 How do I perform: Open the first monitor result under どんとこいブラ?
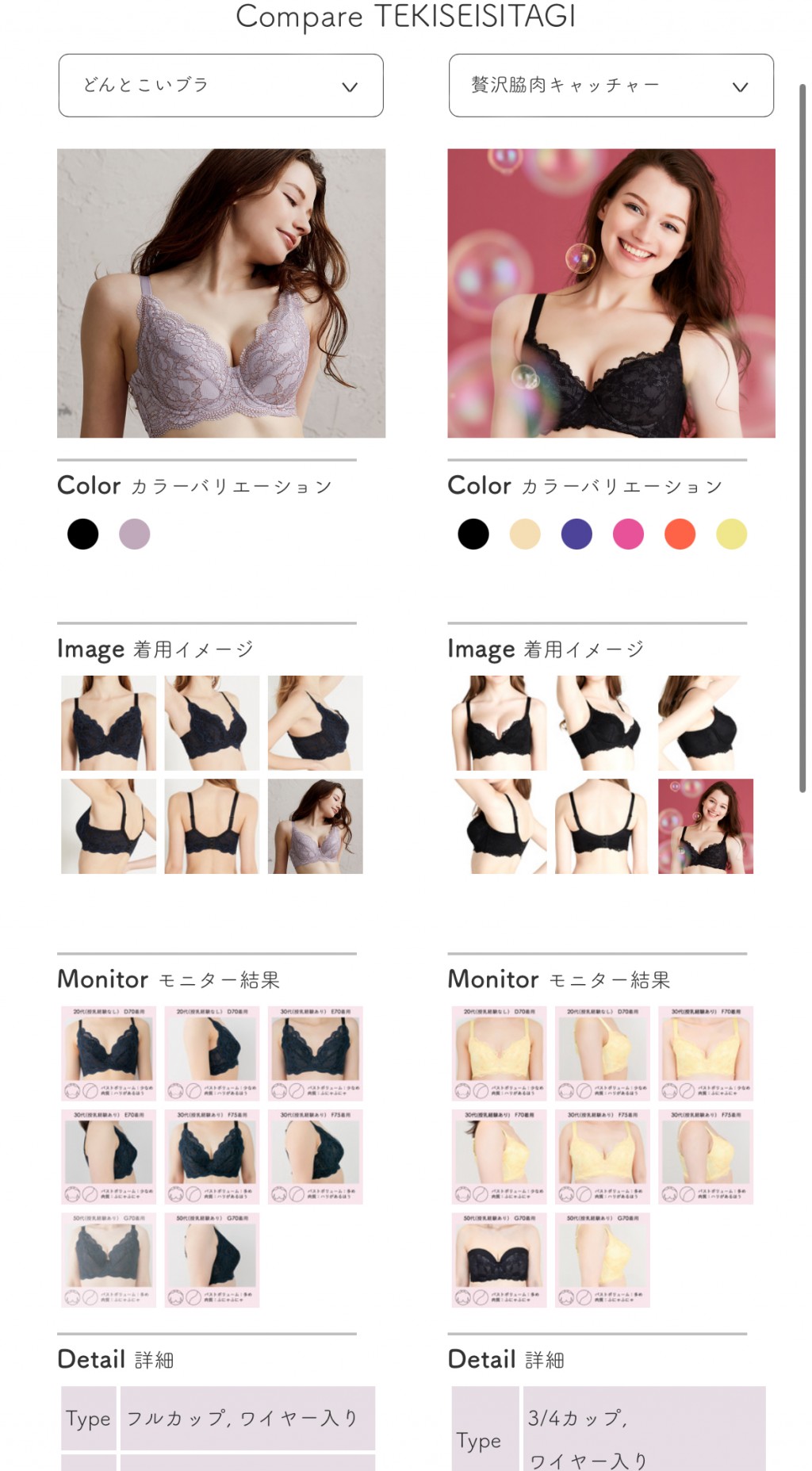109,1053
